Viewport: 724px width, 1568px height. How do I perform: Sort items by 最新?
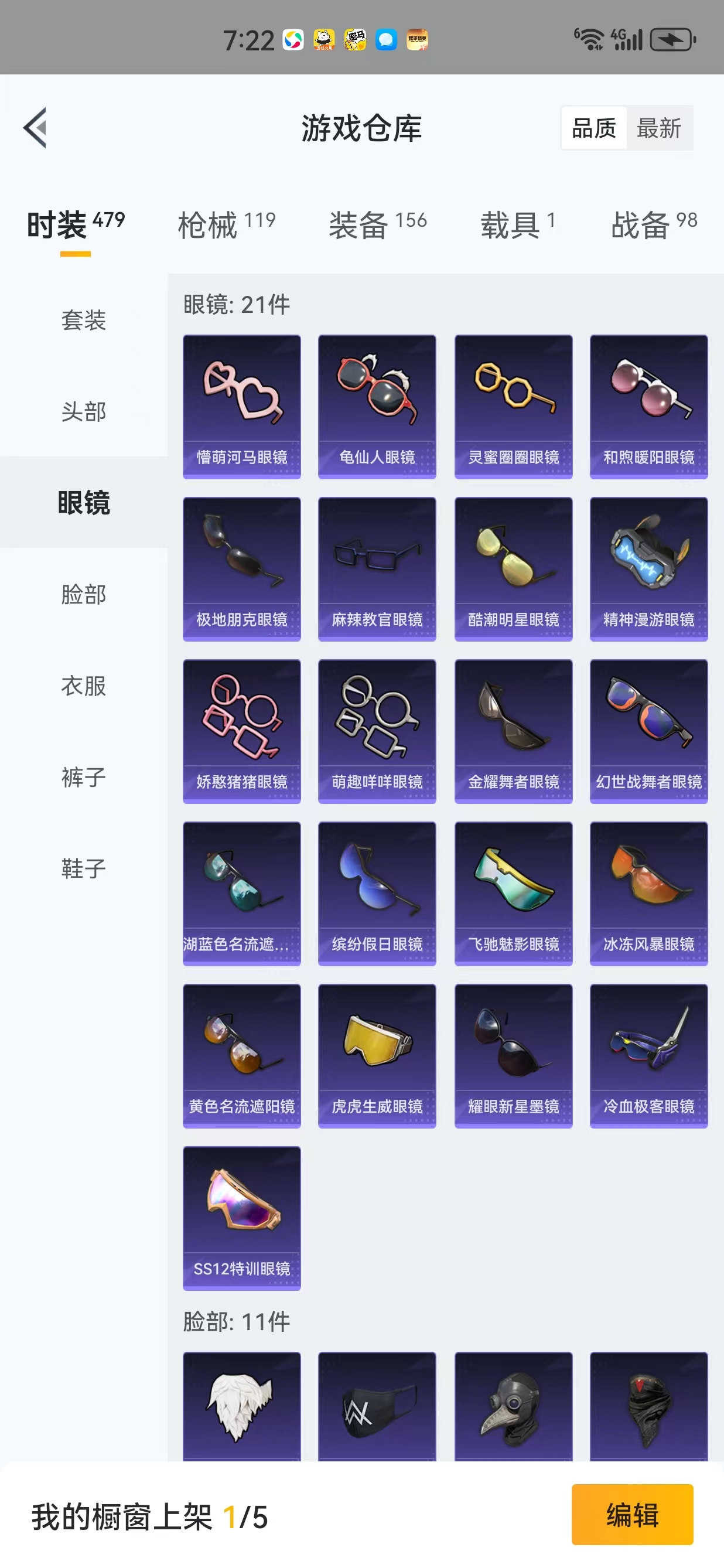(659, 128)
